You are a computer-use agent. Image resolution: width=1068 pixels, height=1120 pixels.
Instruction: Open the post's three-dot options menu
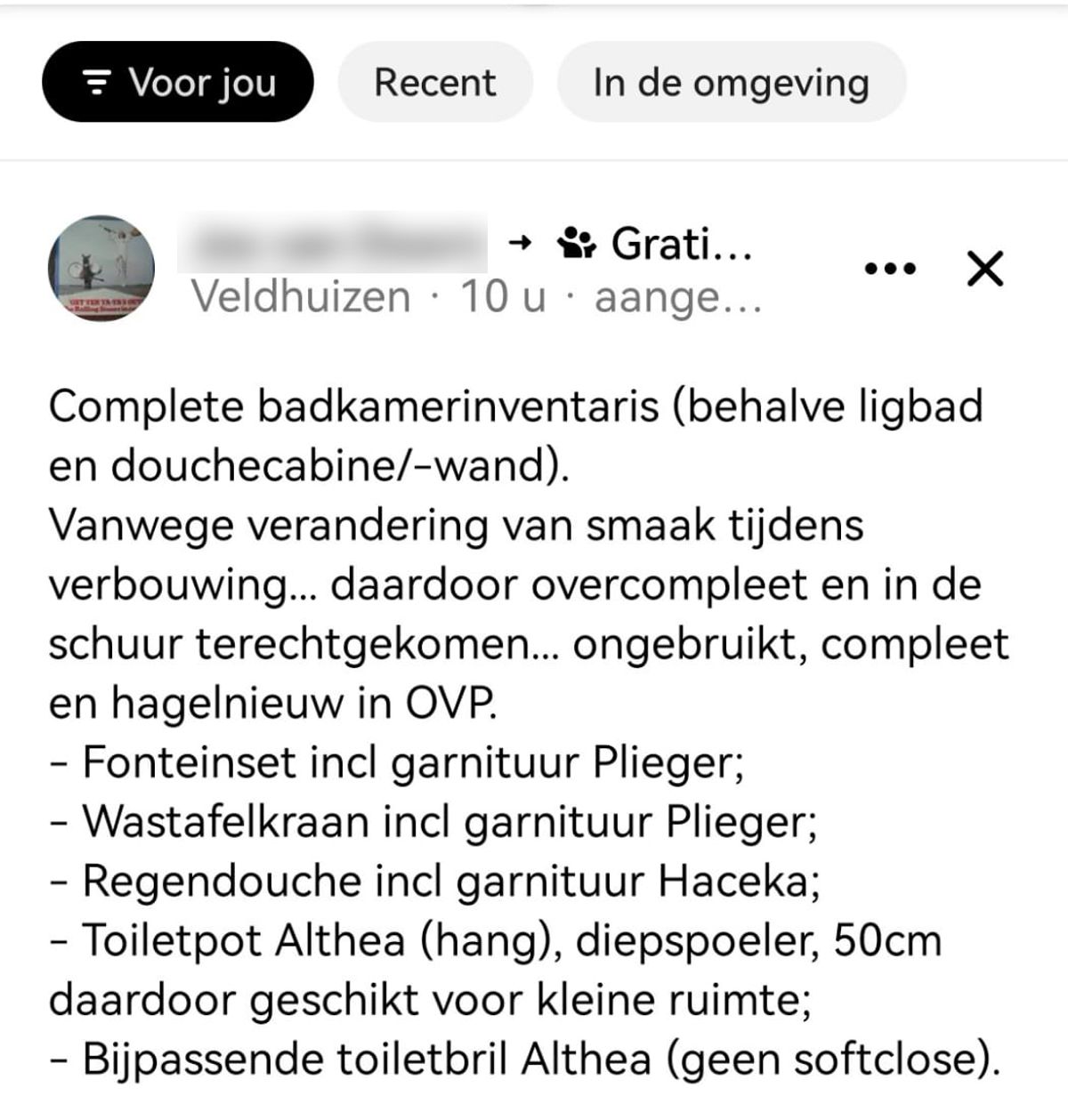click(890, 268)
